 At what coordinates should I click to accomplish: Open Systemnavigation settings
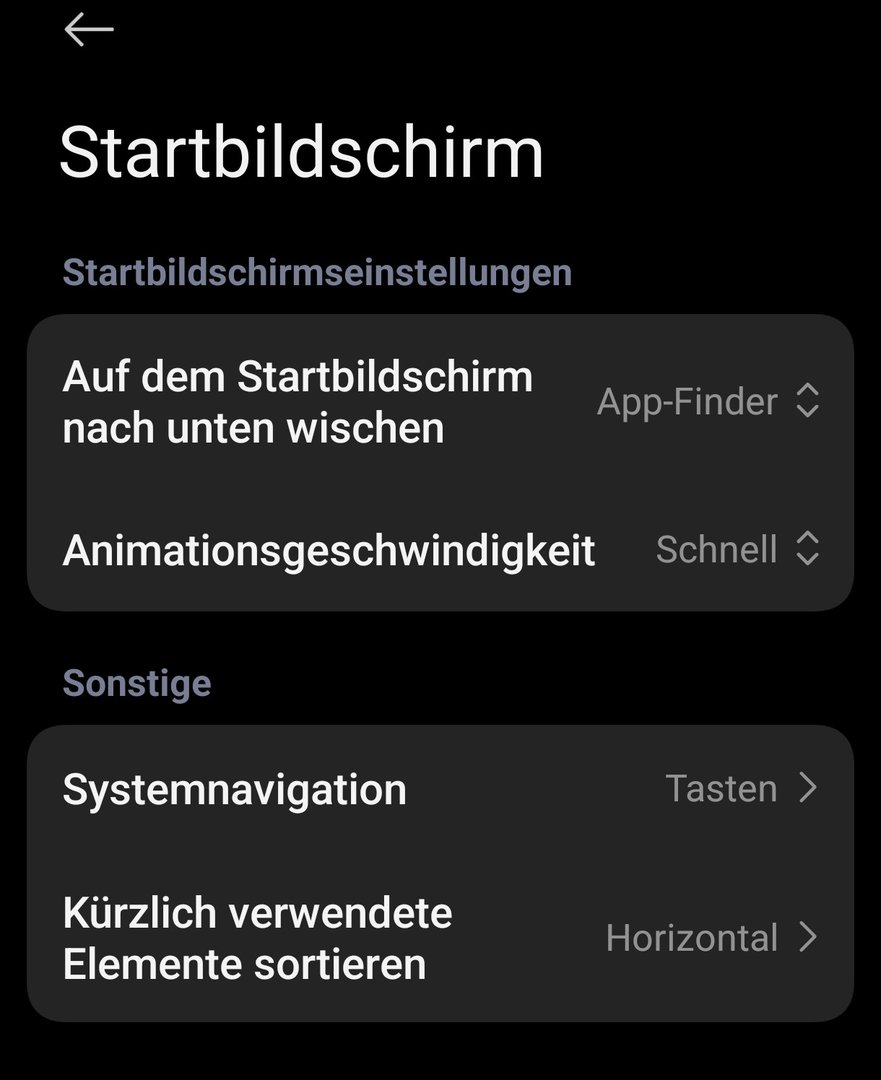(x=440, y=789)
